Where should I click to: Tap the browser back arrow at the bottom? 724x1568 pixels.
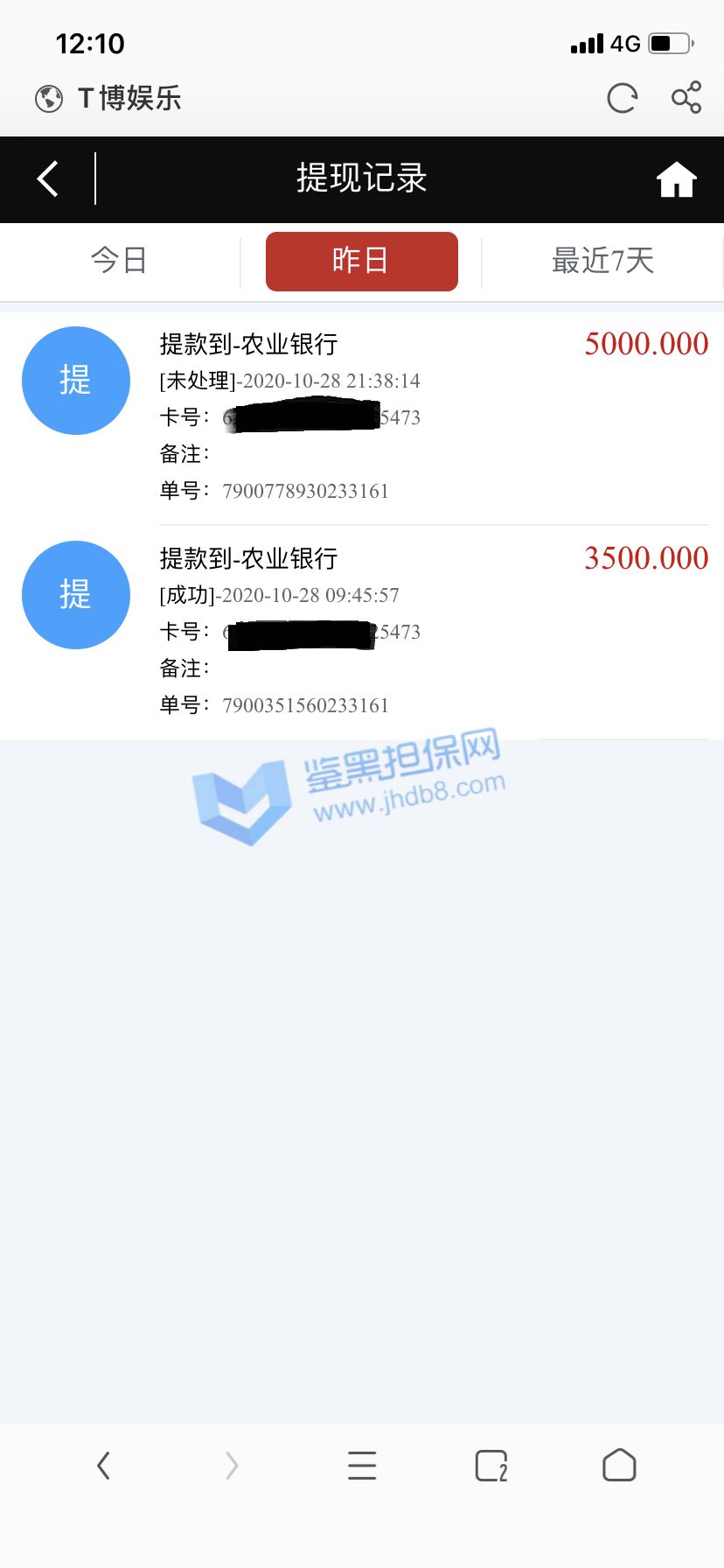click(x=103, y=1465)
